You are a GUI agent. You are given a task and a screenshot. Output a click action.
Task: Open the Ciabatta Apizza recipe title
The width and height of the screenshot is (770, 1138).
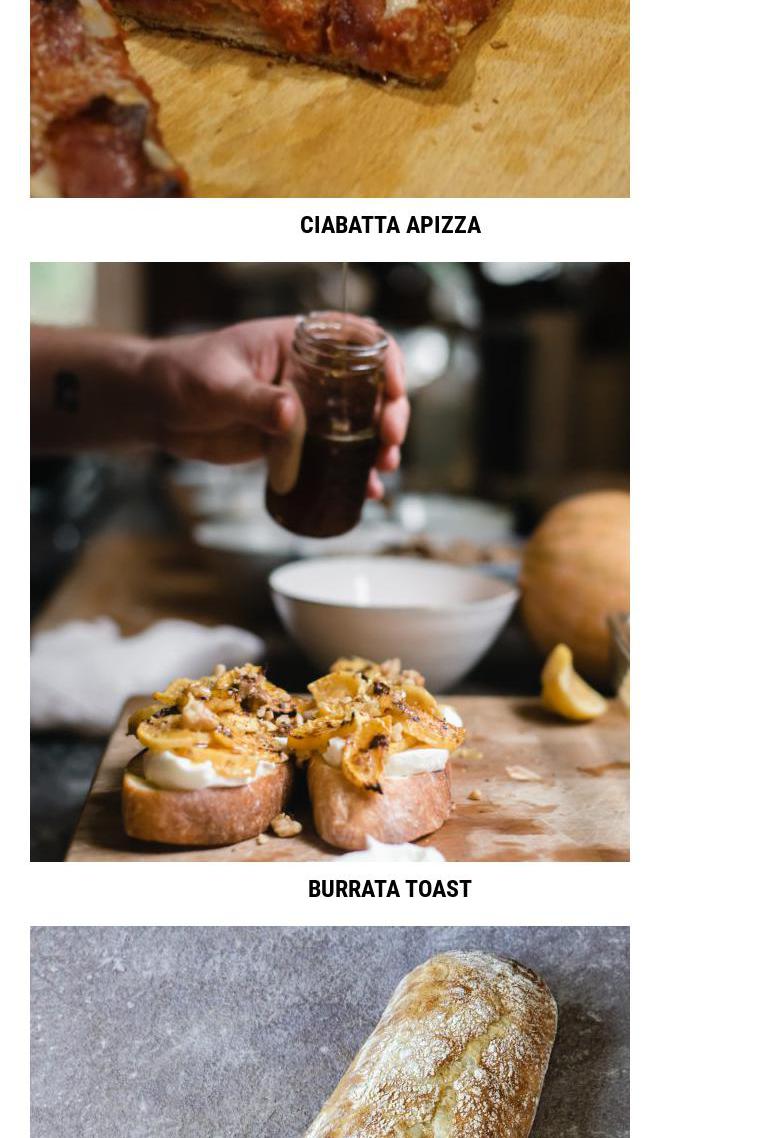[390, 225]
